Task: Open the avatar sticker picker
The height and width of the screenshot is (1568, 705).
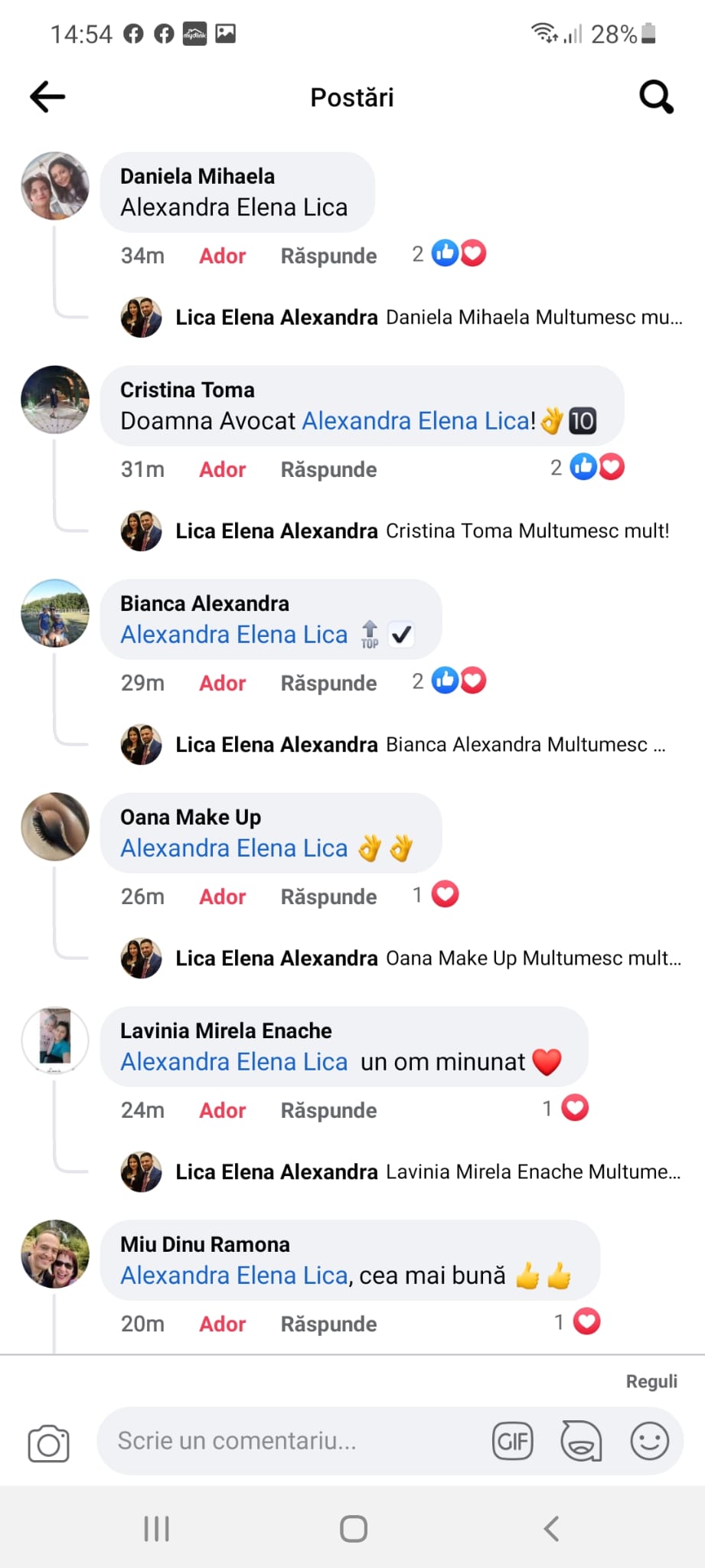Action: point(581,1442)
